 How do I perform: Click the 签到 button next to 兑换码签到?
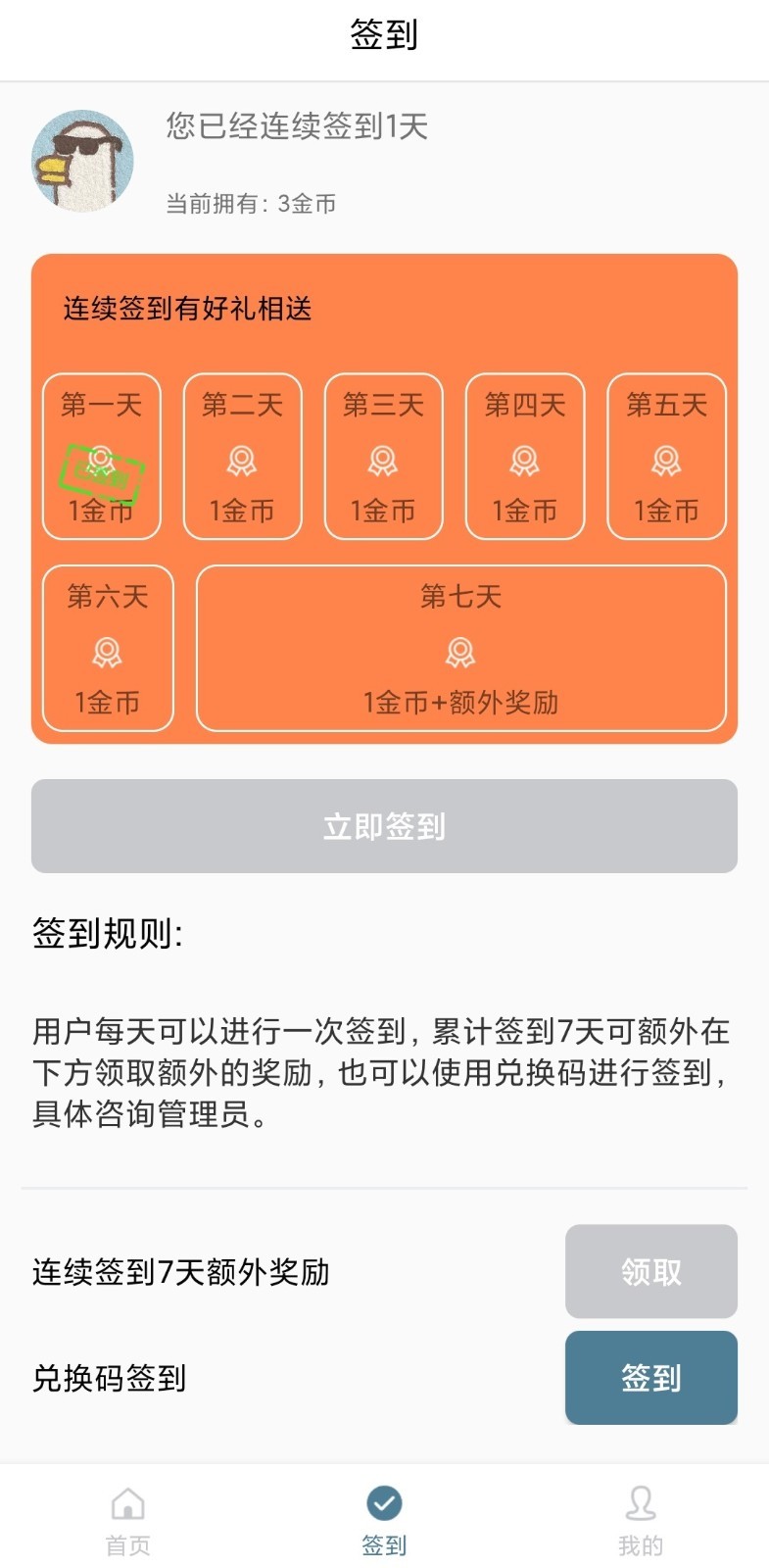(x=649, y=1377)
